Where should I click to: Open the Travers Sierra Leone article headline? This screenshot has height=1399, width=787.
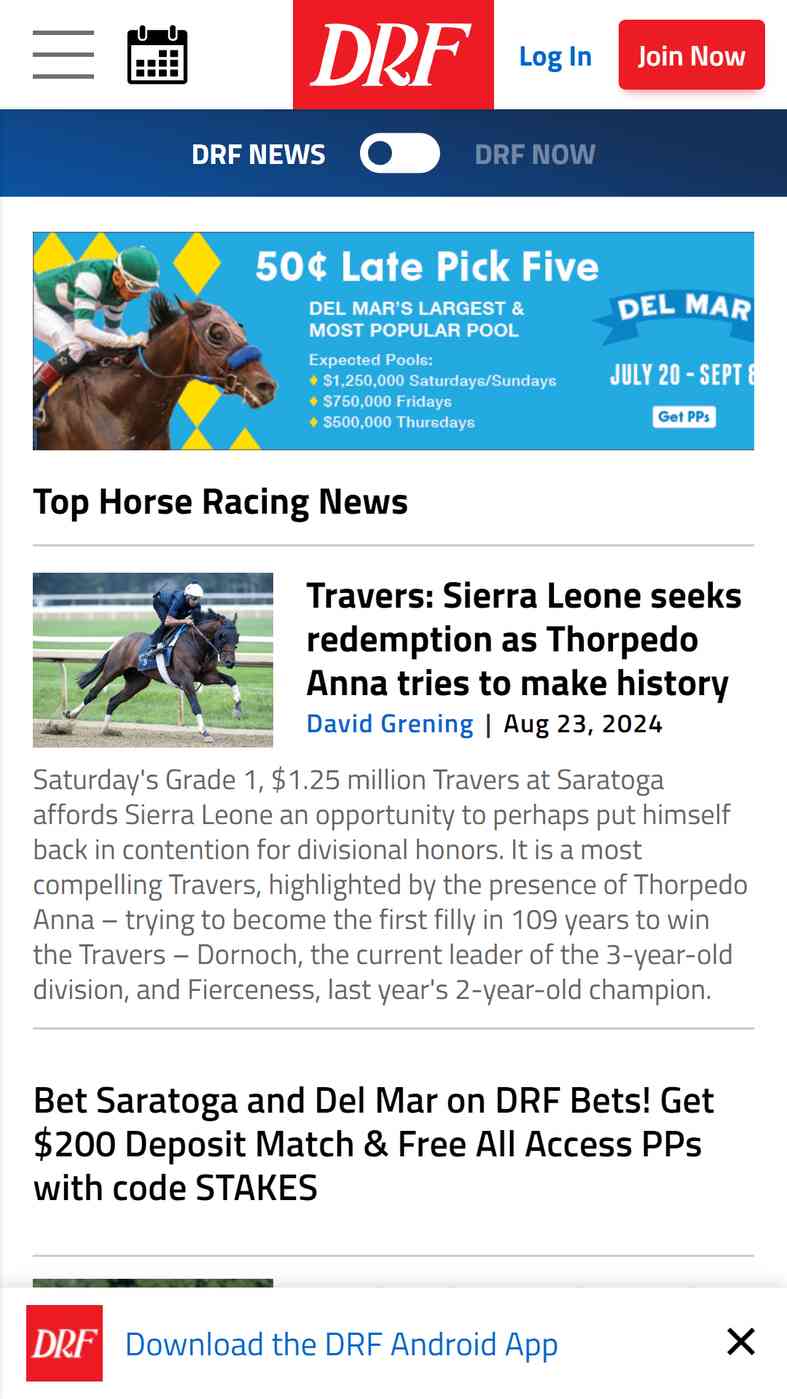(x=523, y=639)
